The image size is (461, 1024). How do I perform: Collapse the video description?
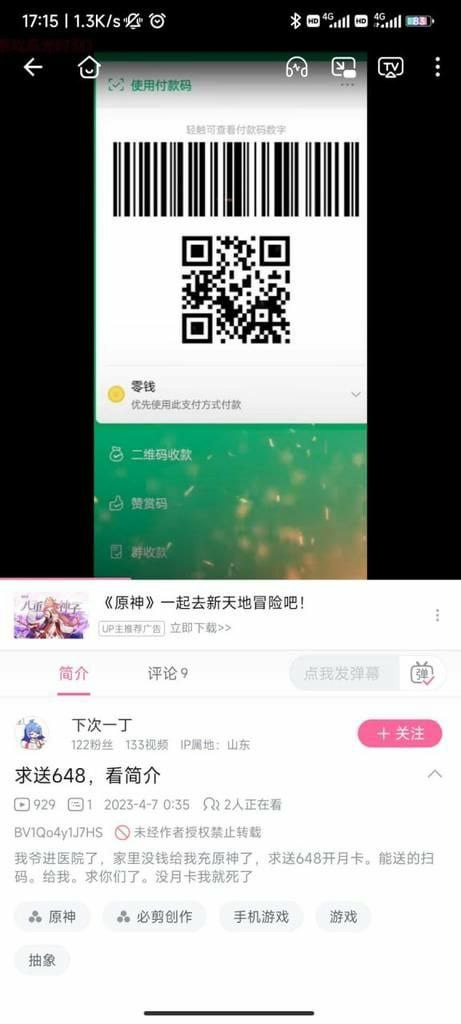tap(435, 774)
